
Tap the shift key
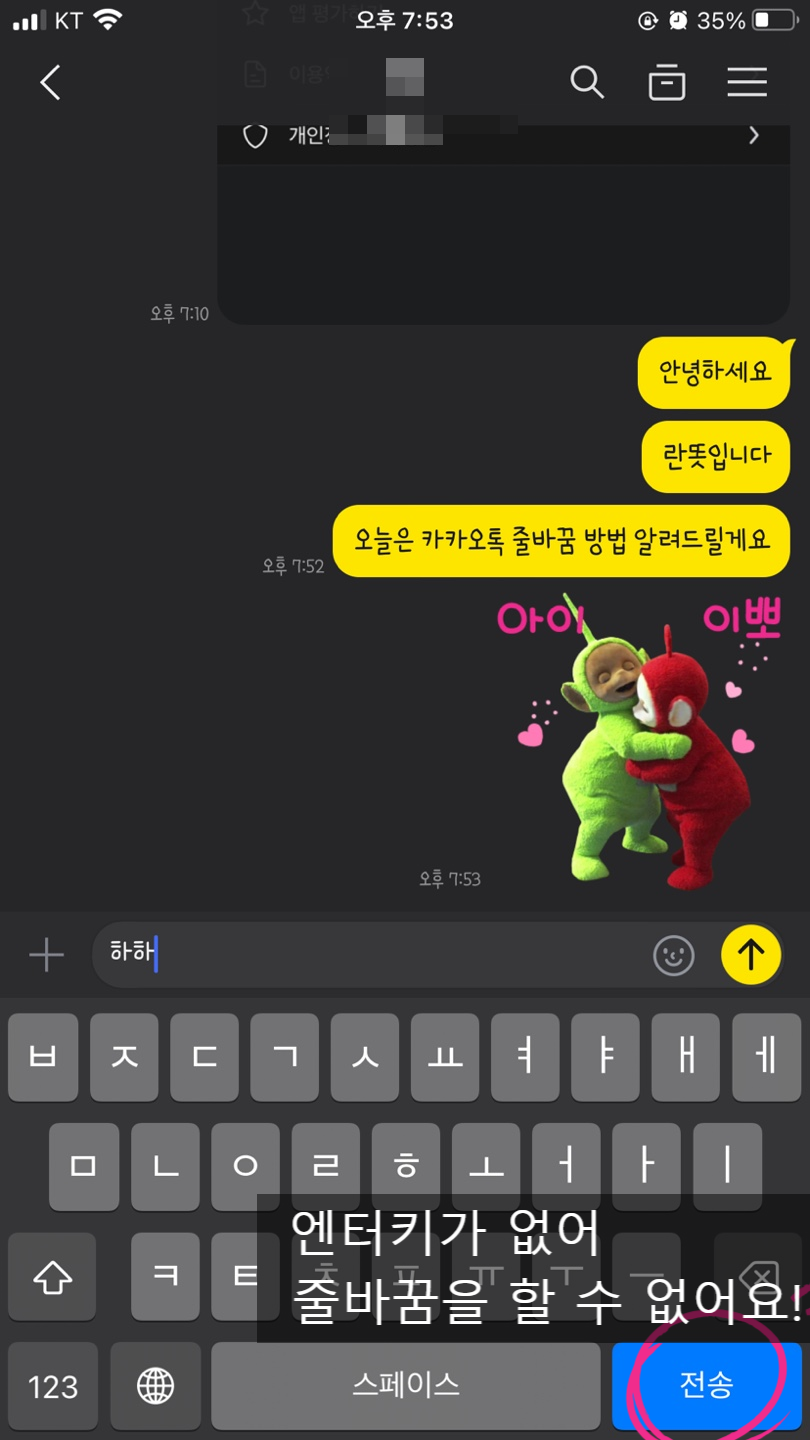point(52,1277)
